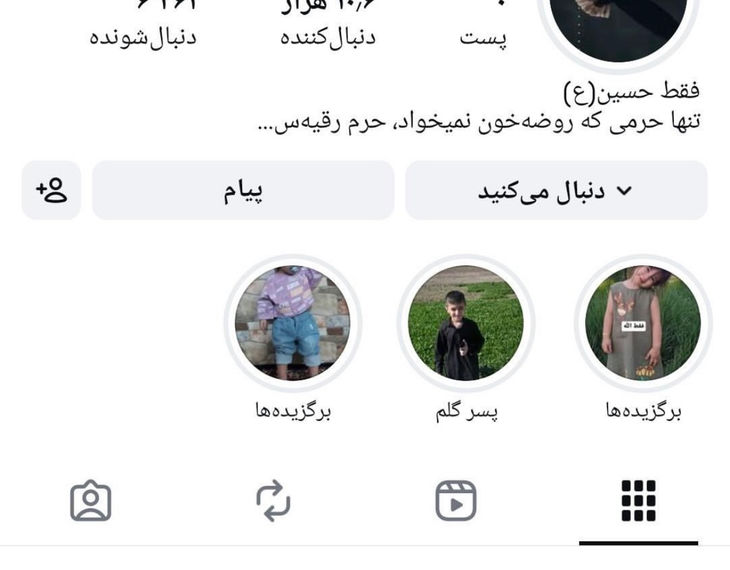Expand the truncated bio text
The height and width of the screenshot is (570, 730).
tap(265, 124)
